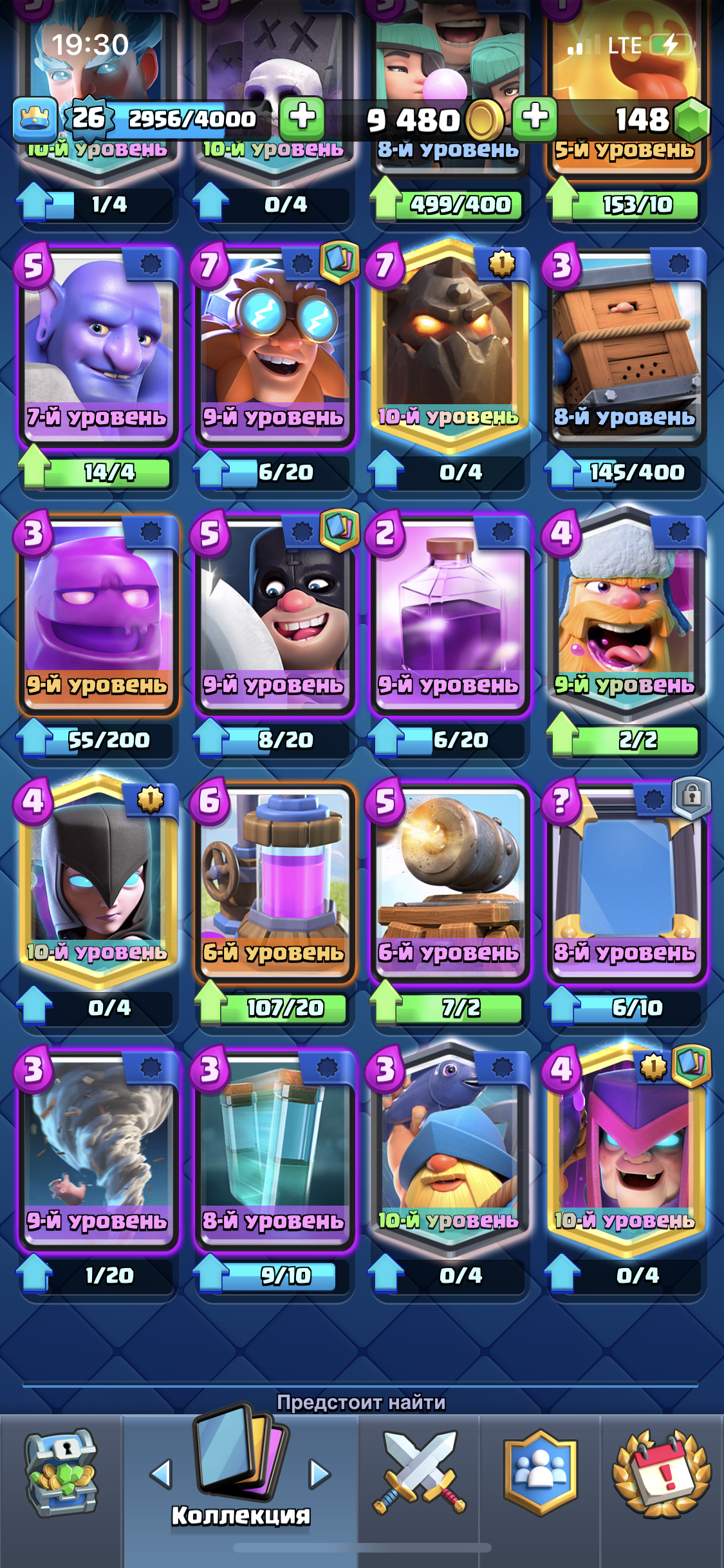Open the locked Mirror card
Viewport: 724px width, 1568px height.
pos(626,883)
